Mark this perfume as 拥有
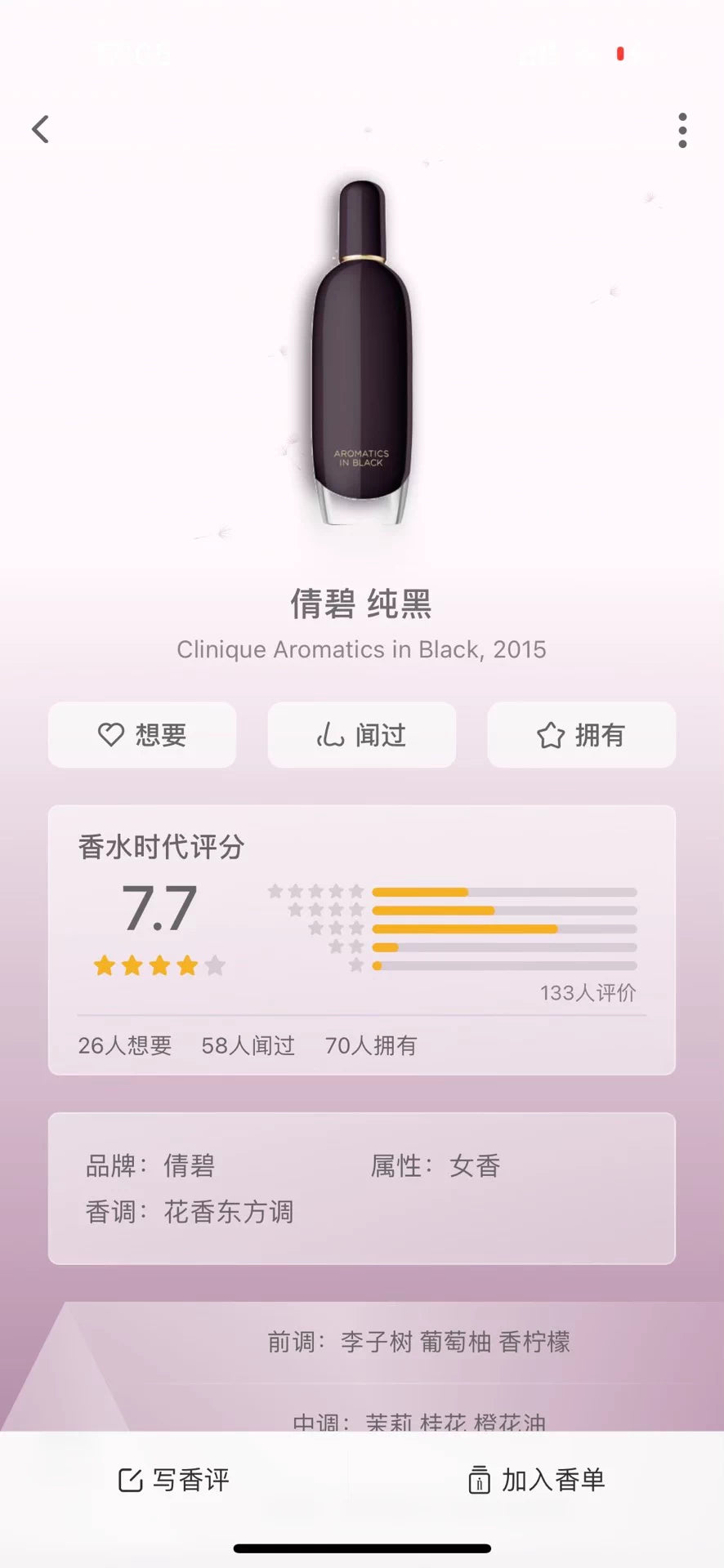Viewport: 724px width, 1568px height. pos(581,735)
